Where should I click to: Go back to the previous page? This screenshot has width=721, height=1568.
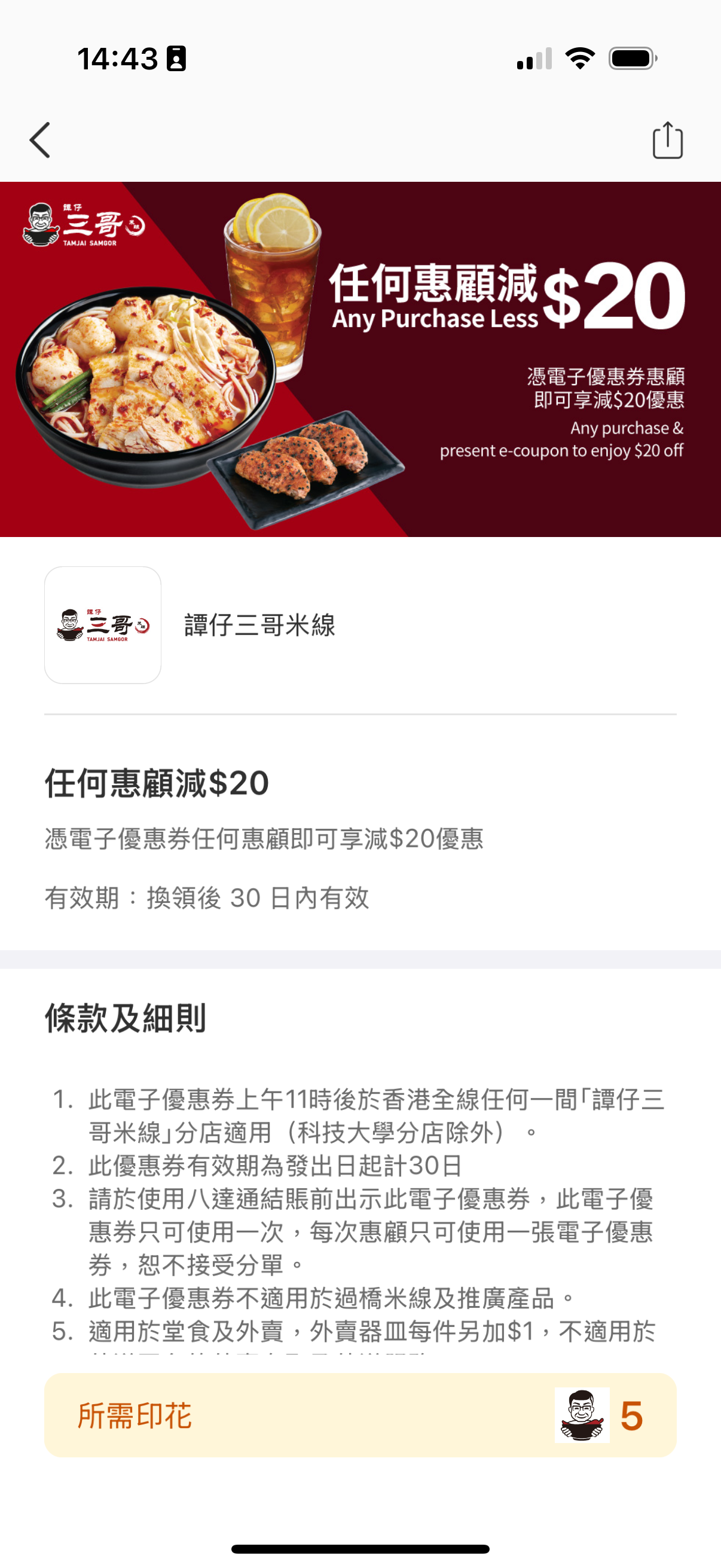click(40, 140)
